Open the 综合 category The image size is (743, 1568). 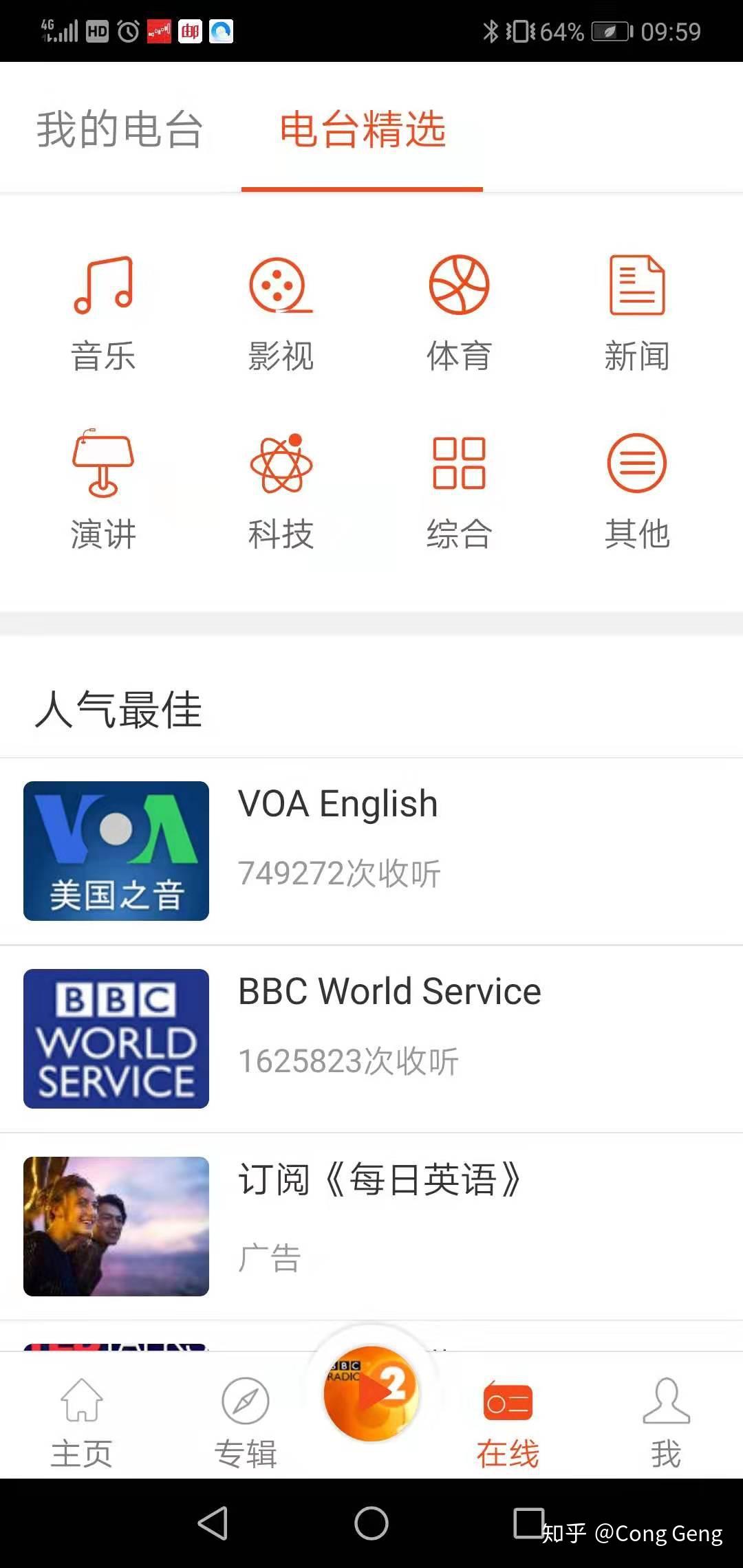click(459, 491)
